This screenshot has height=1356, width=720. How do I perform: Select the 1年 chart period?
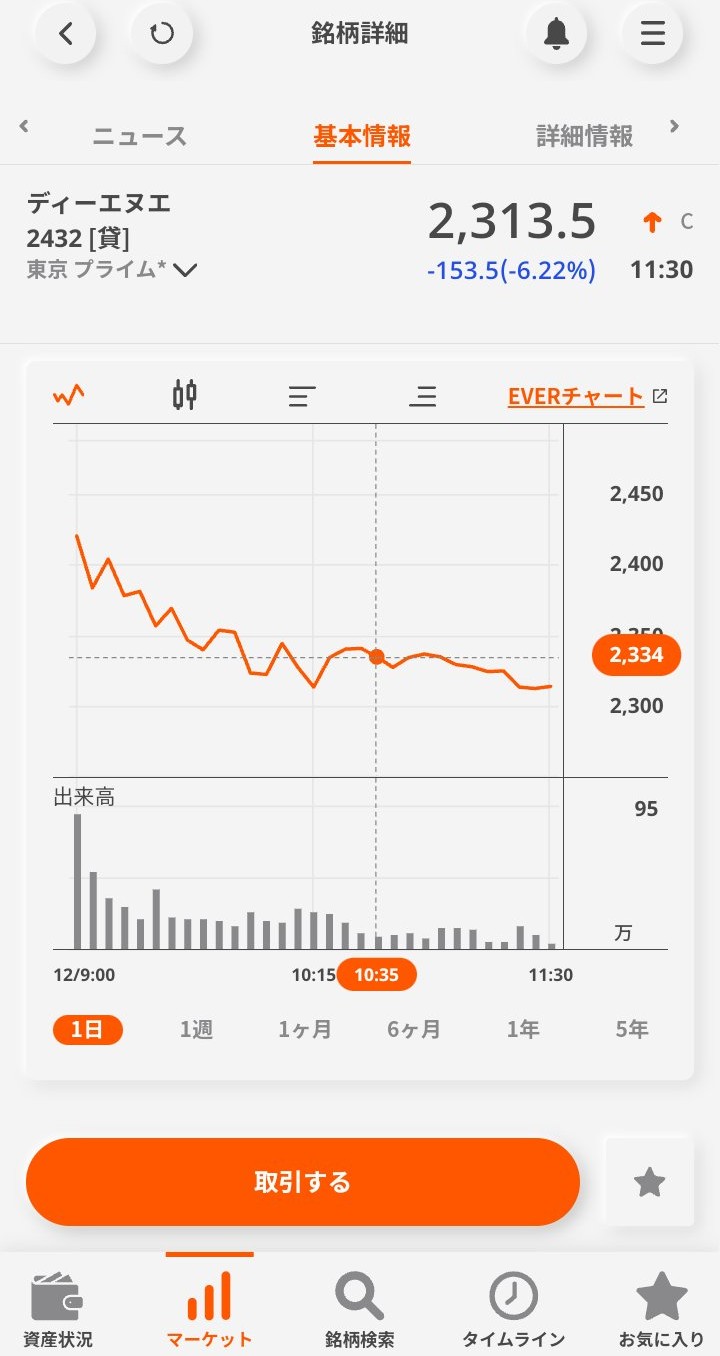[523, 1029]
